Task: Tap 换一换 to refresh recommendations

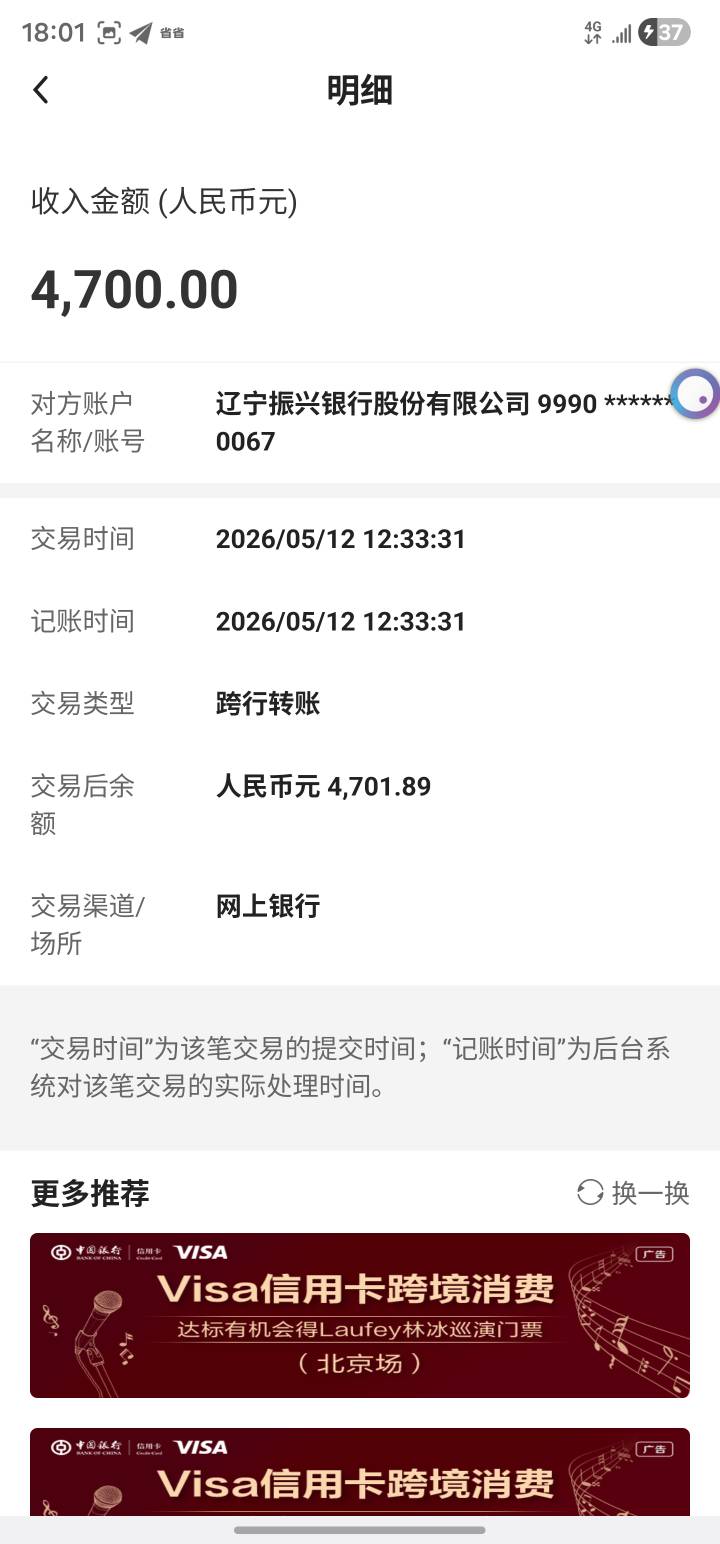Action: pyautogui.click(x=633, y=1192)
